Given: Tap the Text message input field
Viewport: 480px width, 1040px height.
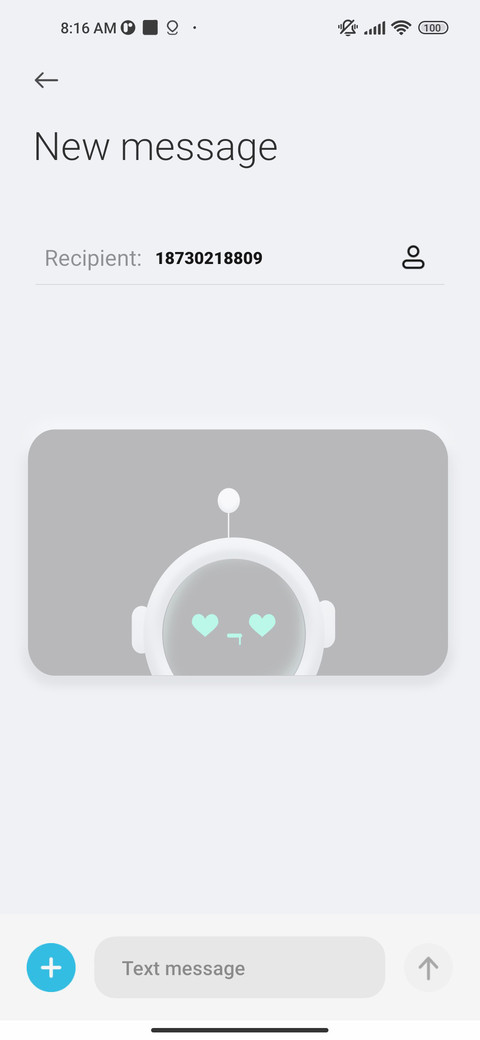Looking at the screenshot, I should [x=239, y=968].
